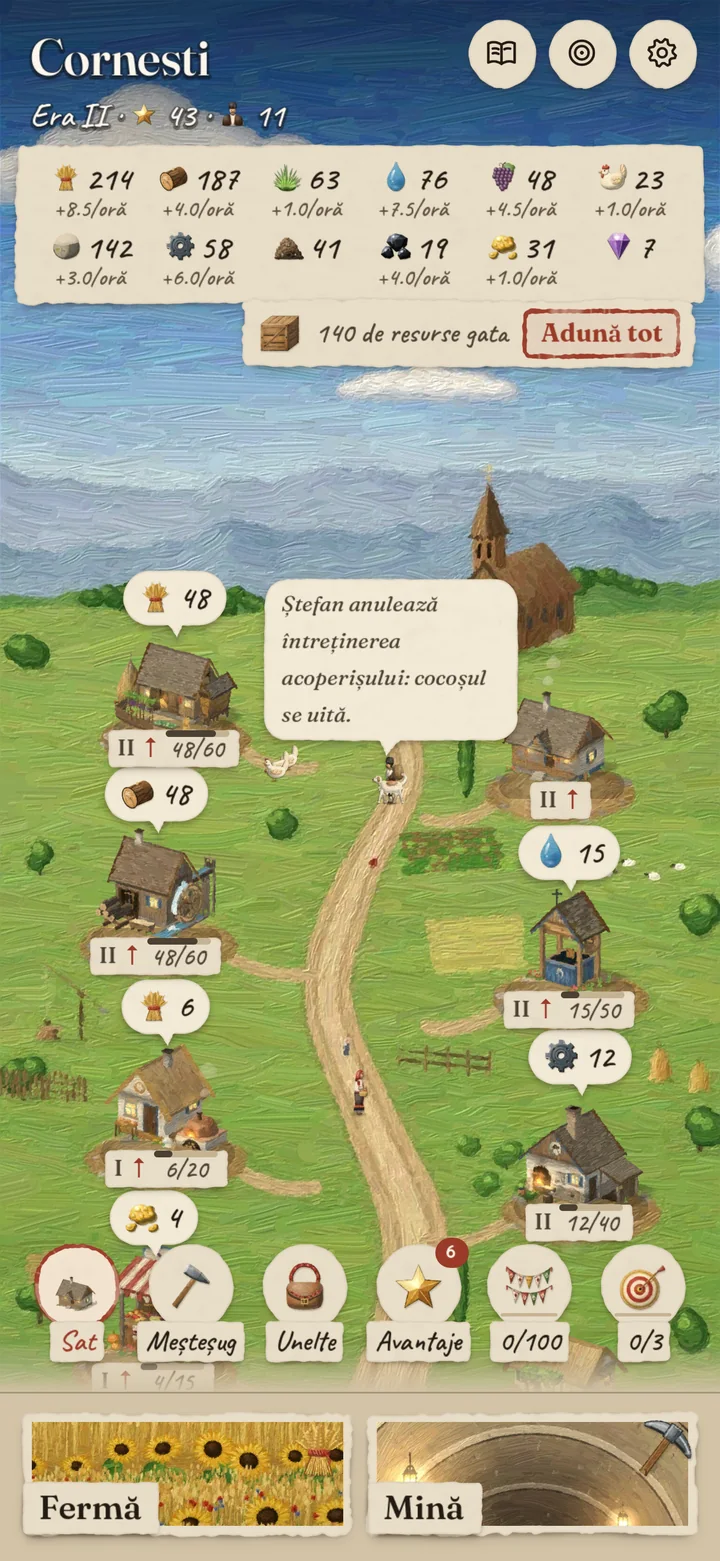This screenshot has width=720, height=1561.
Task: Open the journal book icon
Action: [502, 54]
